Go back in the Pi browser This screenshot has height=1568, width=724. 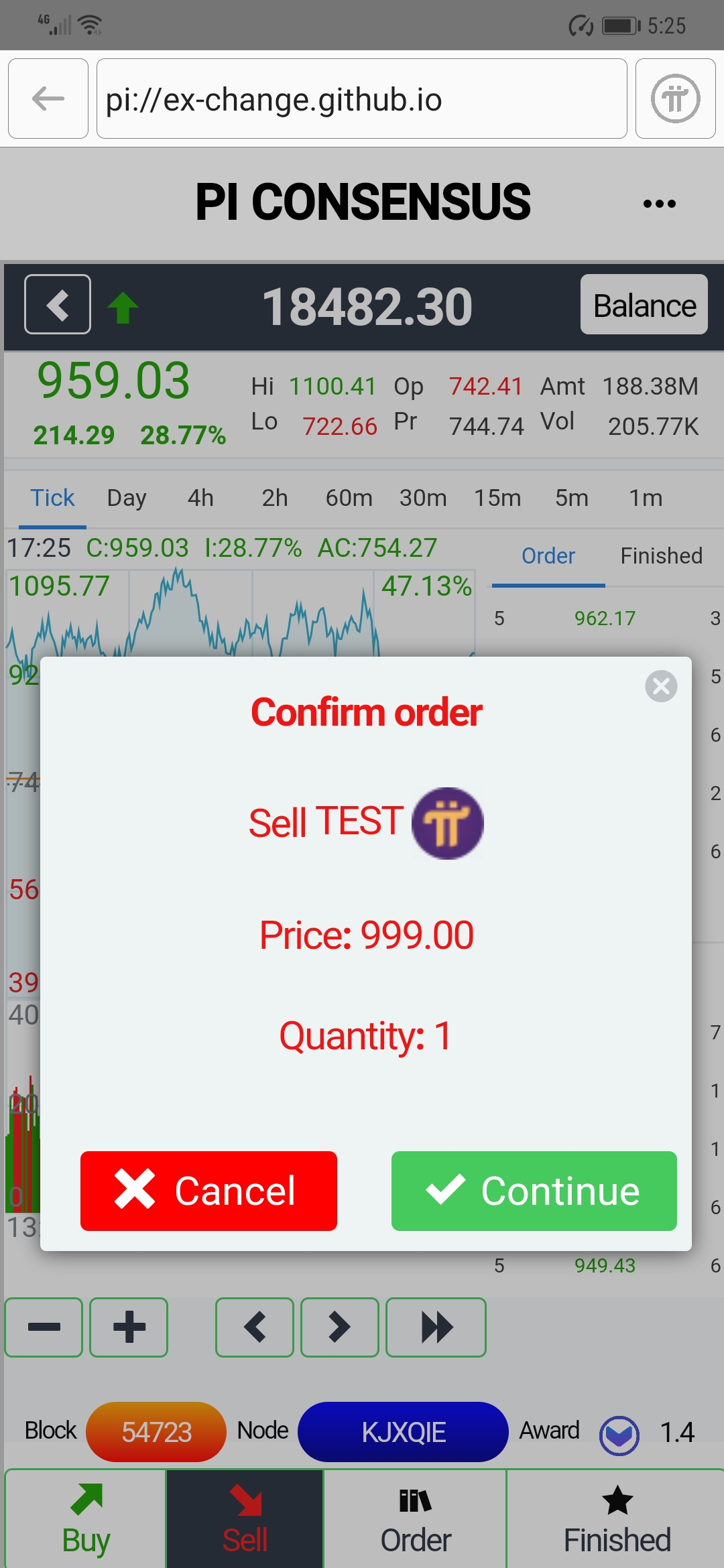48,99
